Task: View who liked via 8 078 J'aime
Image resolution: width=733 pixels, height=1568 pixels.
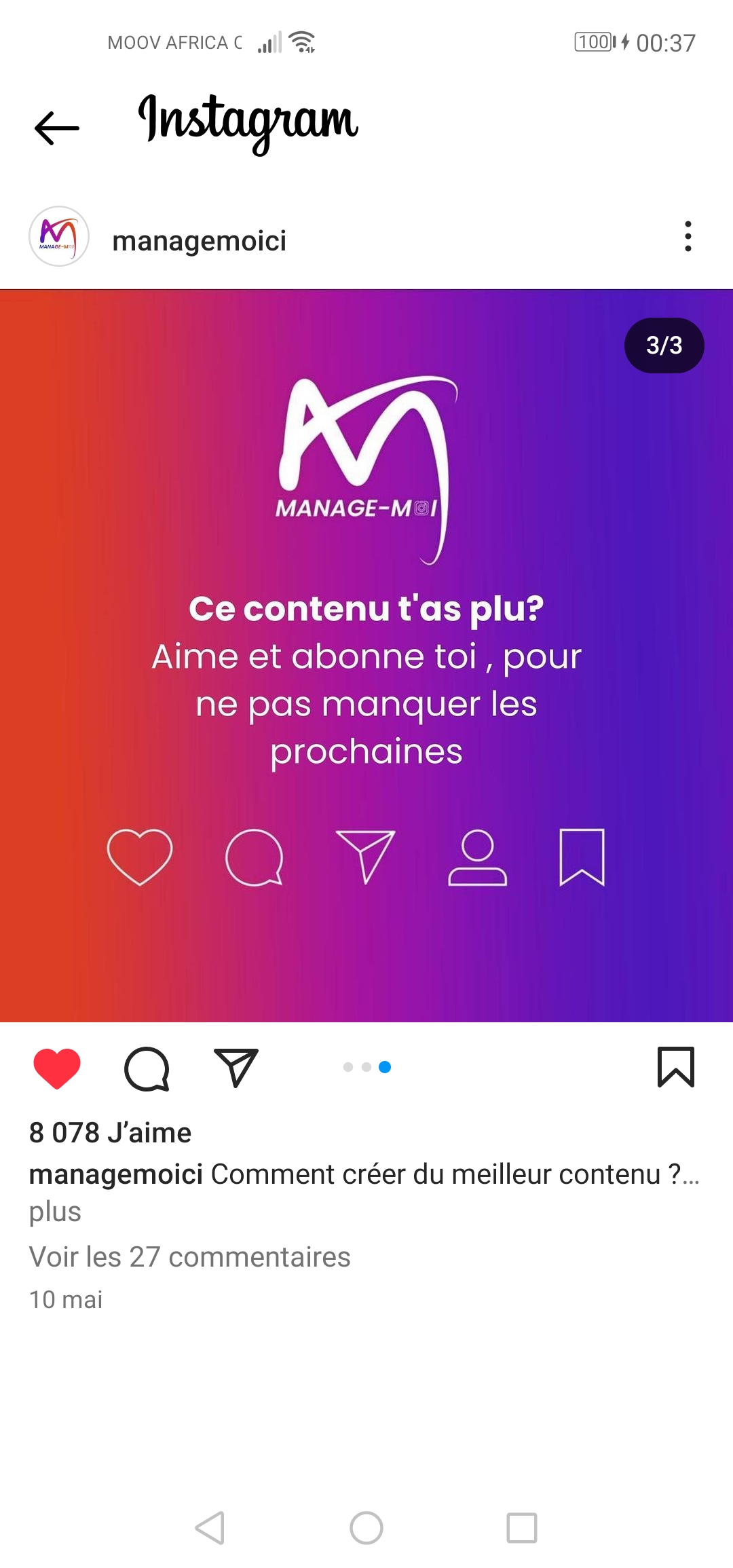Action: pyautogui.click(x=110, y=1132)
